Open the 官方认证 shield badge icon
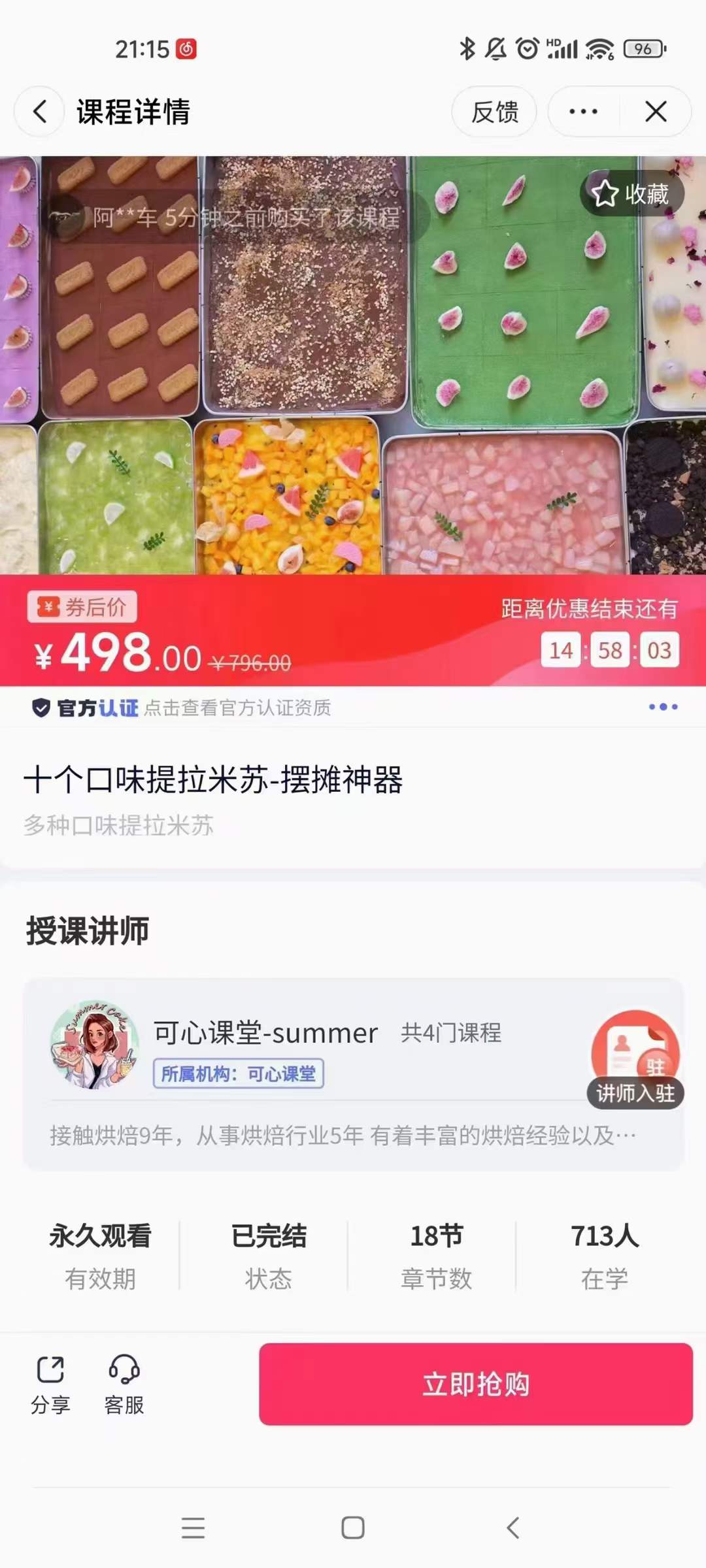This screenshot has width=706, height=1568. pyautogui.click(x=42, y=708)
